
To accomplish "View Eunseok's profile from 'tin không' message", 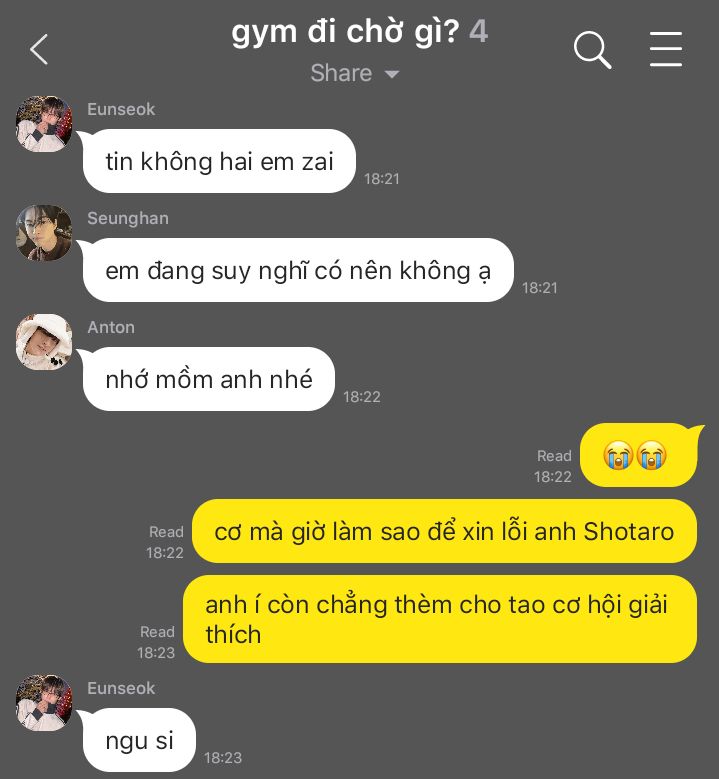I will (x=44, y=124).
